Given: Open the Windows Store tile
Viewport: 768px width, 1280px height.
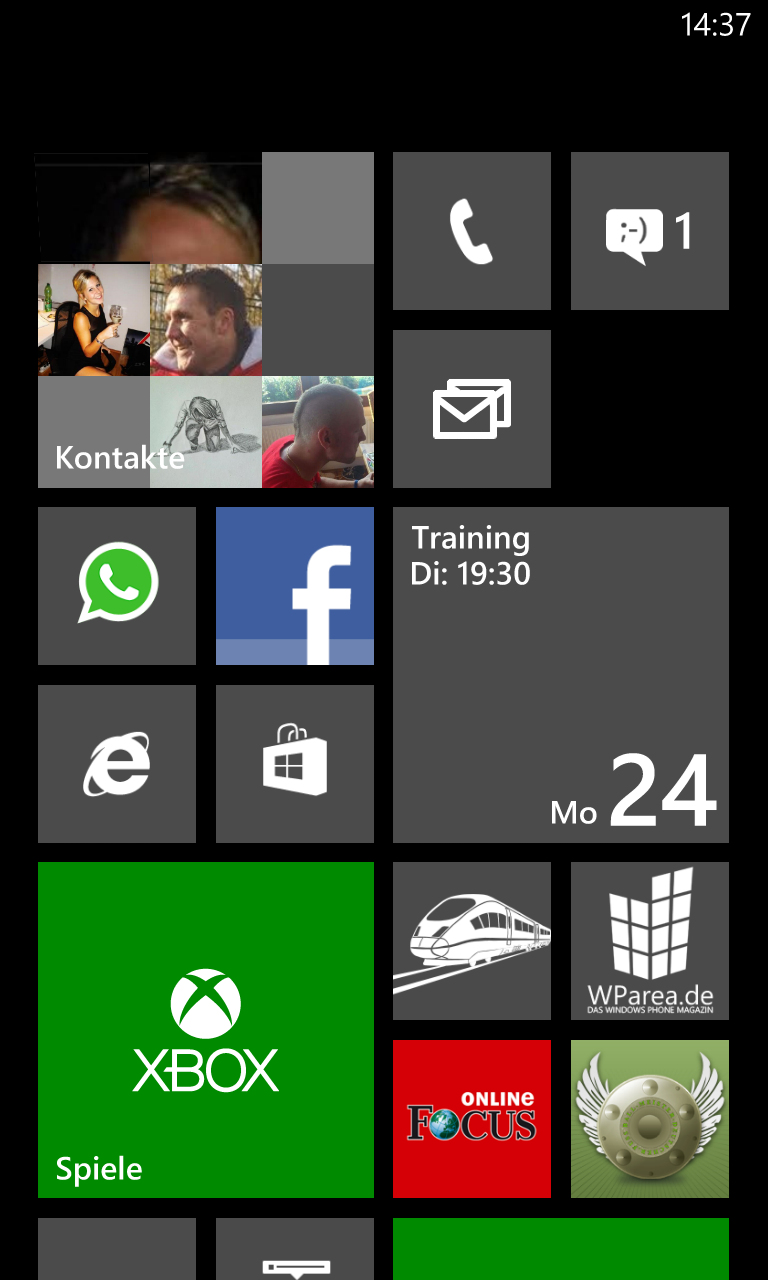Looking at the screenshot, I should (x=295, y=764).
